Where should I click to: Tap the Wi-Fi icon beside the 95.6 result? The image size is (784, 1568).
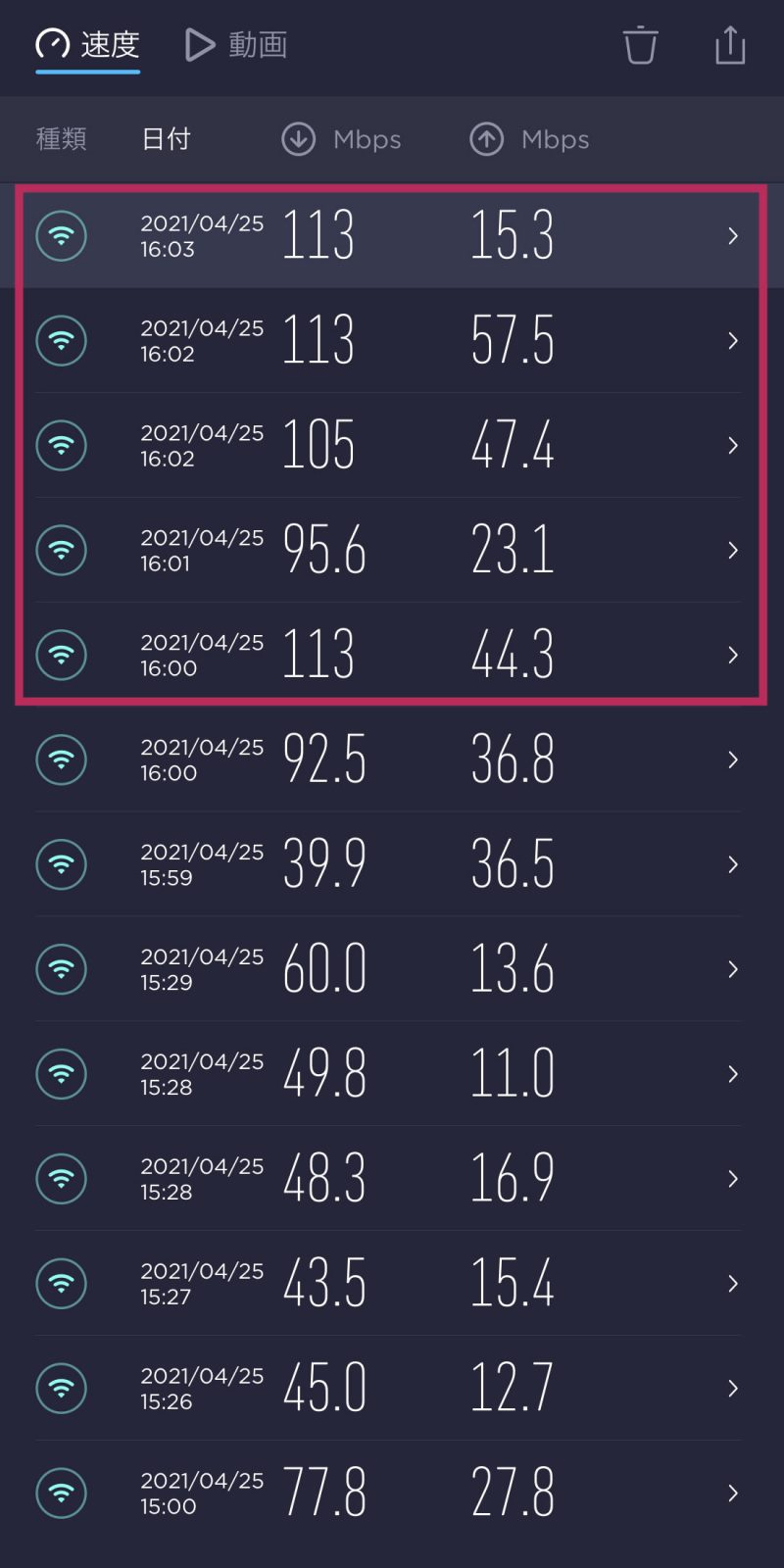click(x=61, y=550)
